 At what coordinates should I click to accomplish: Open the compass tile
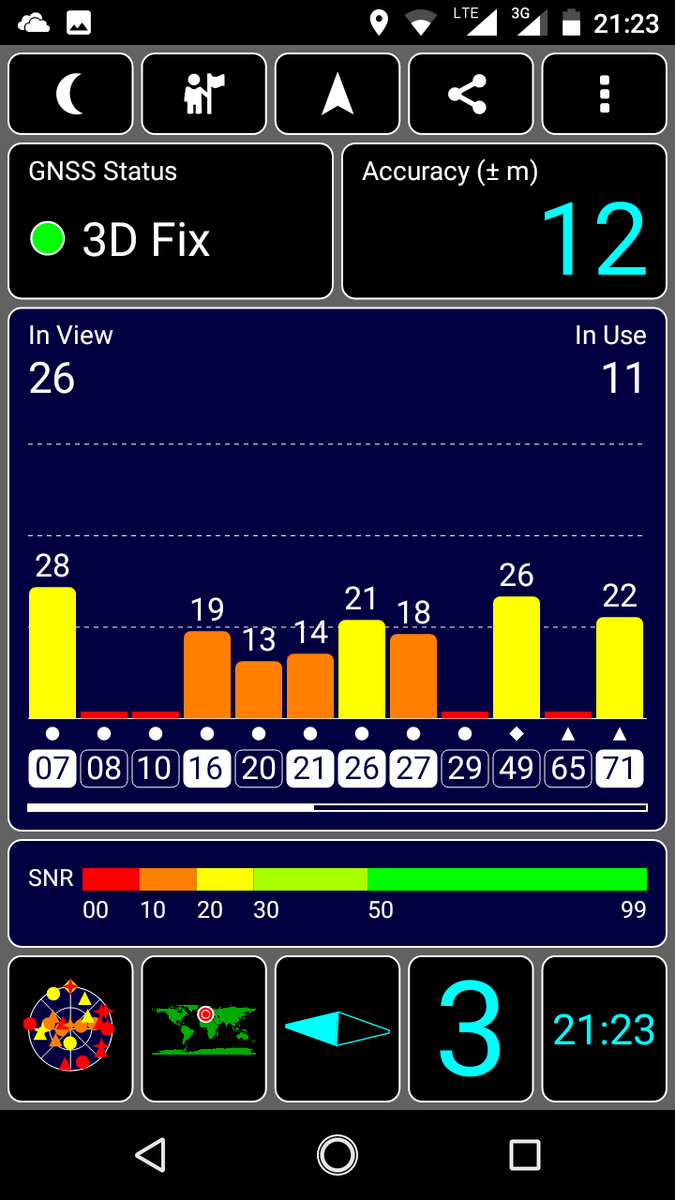[337, 1029]
